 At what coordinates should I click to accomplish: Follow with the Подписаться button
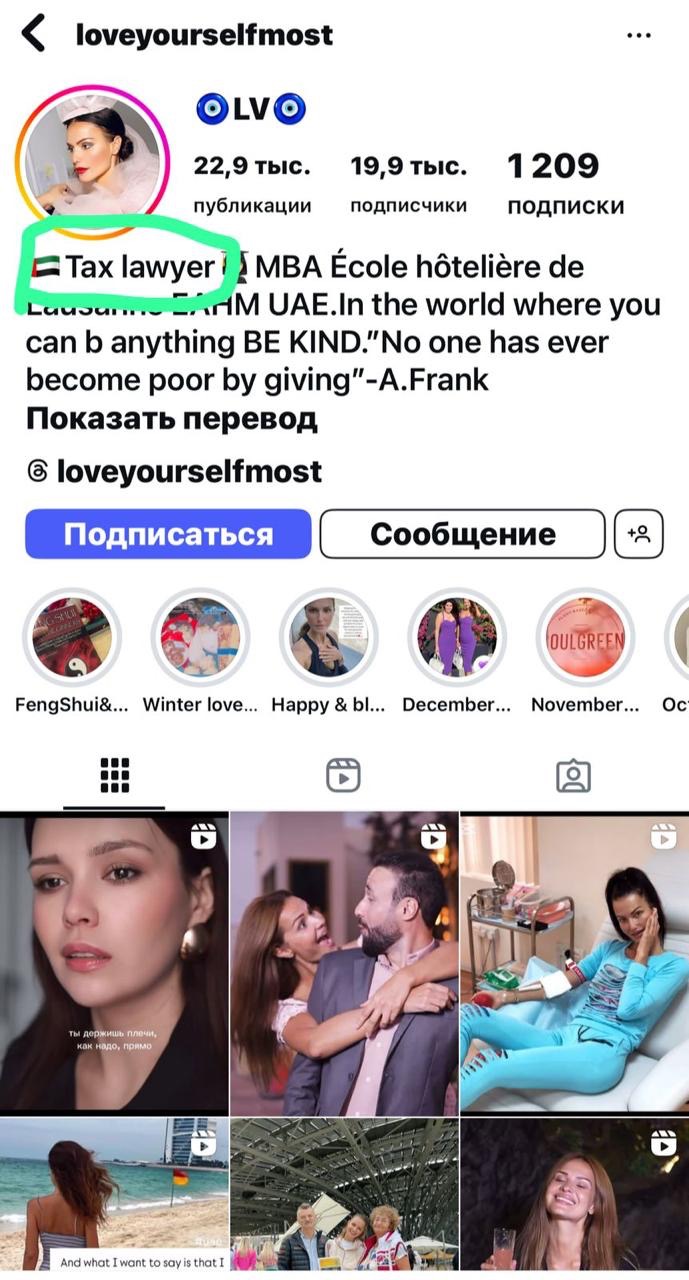click(x=168, y=534)
